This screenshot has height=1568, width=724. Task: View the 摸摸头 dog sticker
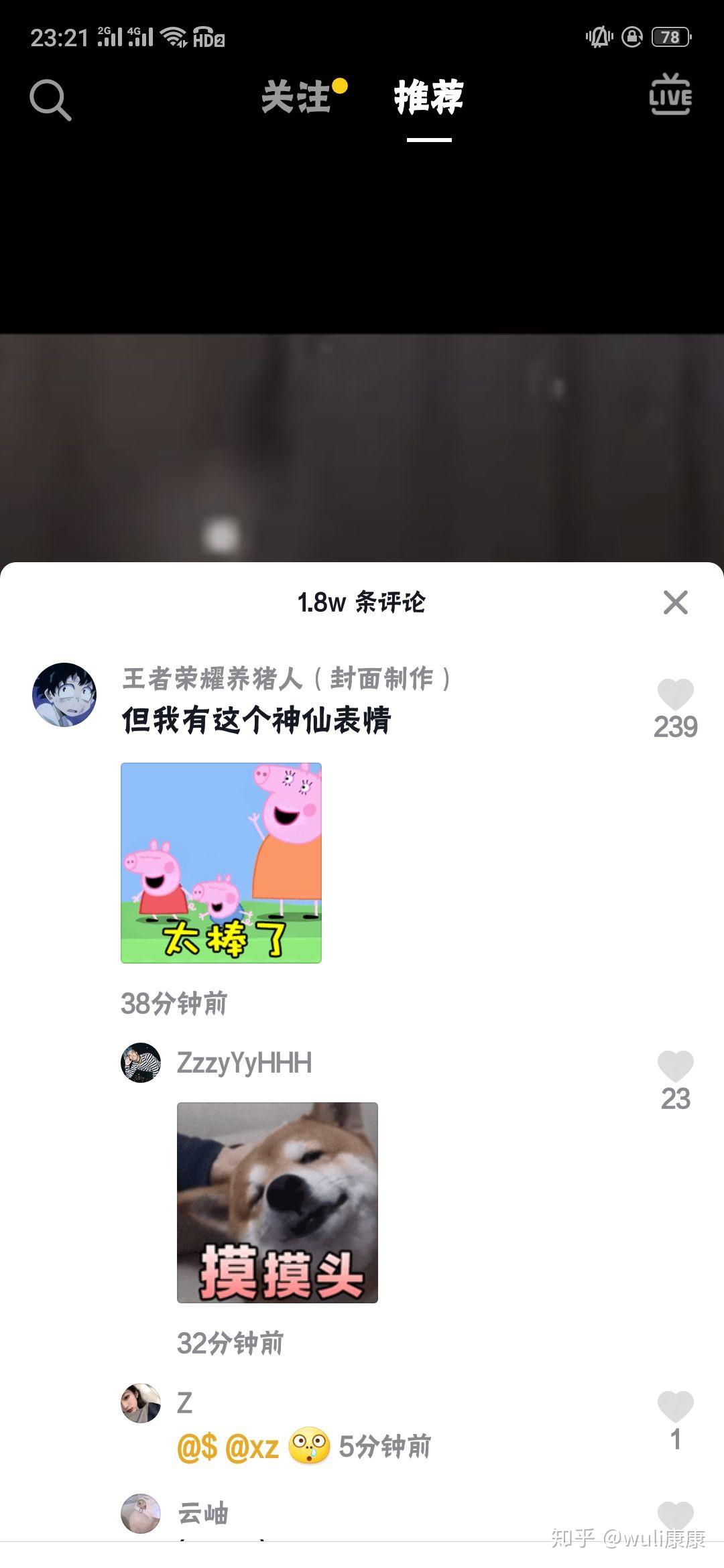[278, 1203]
